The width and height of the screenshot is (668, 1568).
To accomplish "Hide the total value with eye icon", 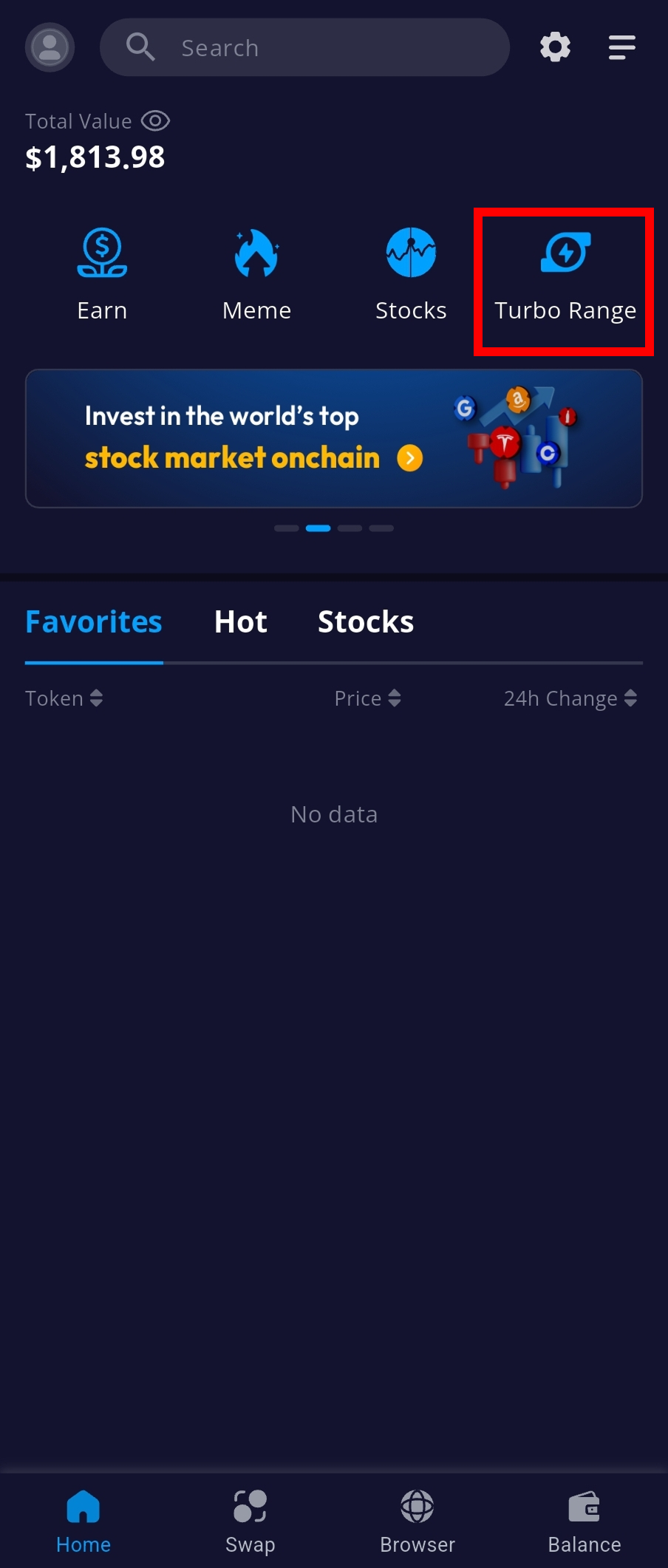I will [x=156, y=120].
